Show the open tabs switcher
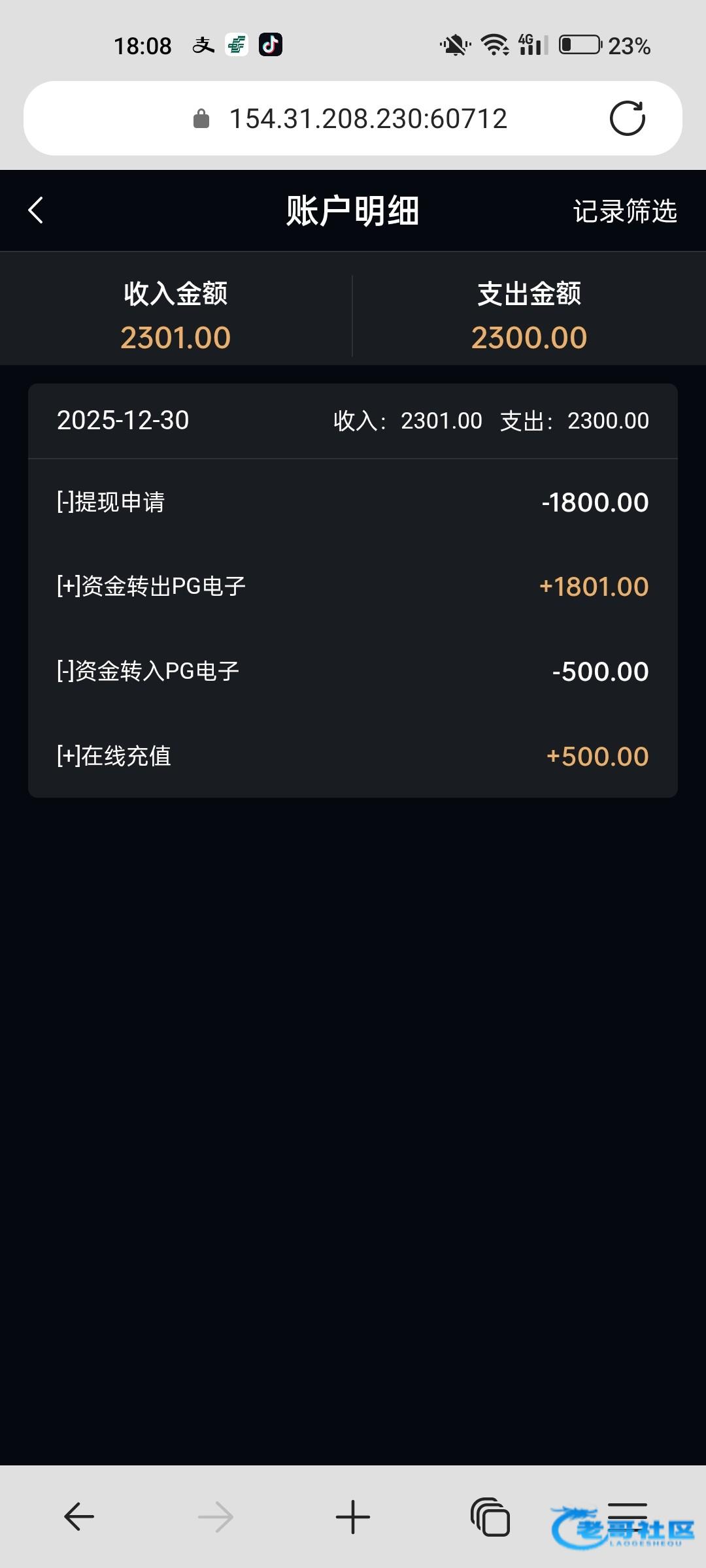 (x=490, y=1516)
